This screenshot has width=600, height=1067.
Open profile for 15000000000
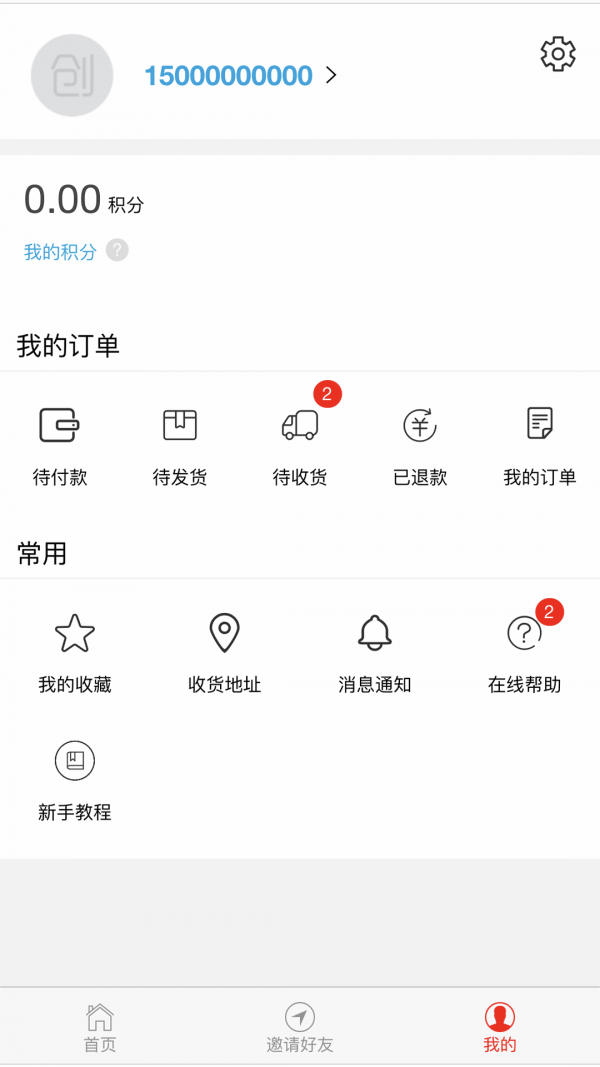(240, 76)
